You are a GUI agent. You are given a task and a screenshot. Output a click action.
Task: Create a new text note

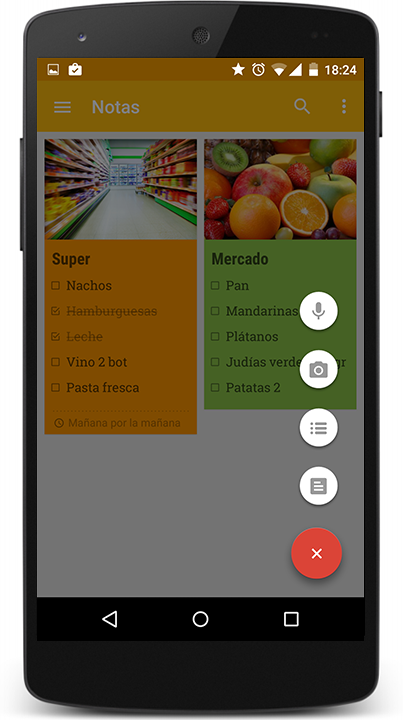[x=319, y=486]
